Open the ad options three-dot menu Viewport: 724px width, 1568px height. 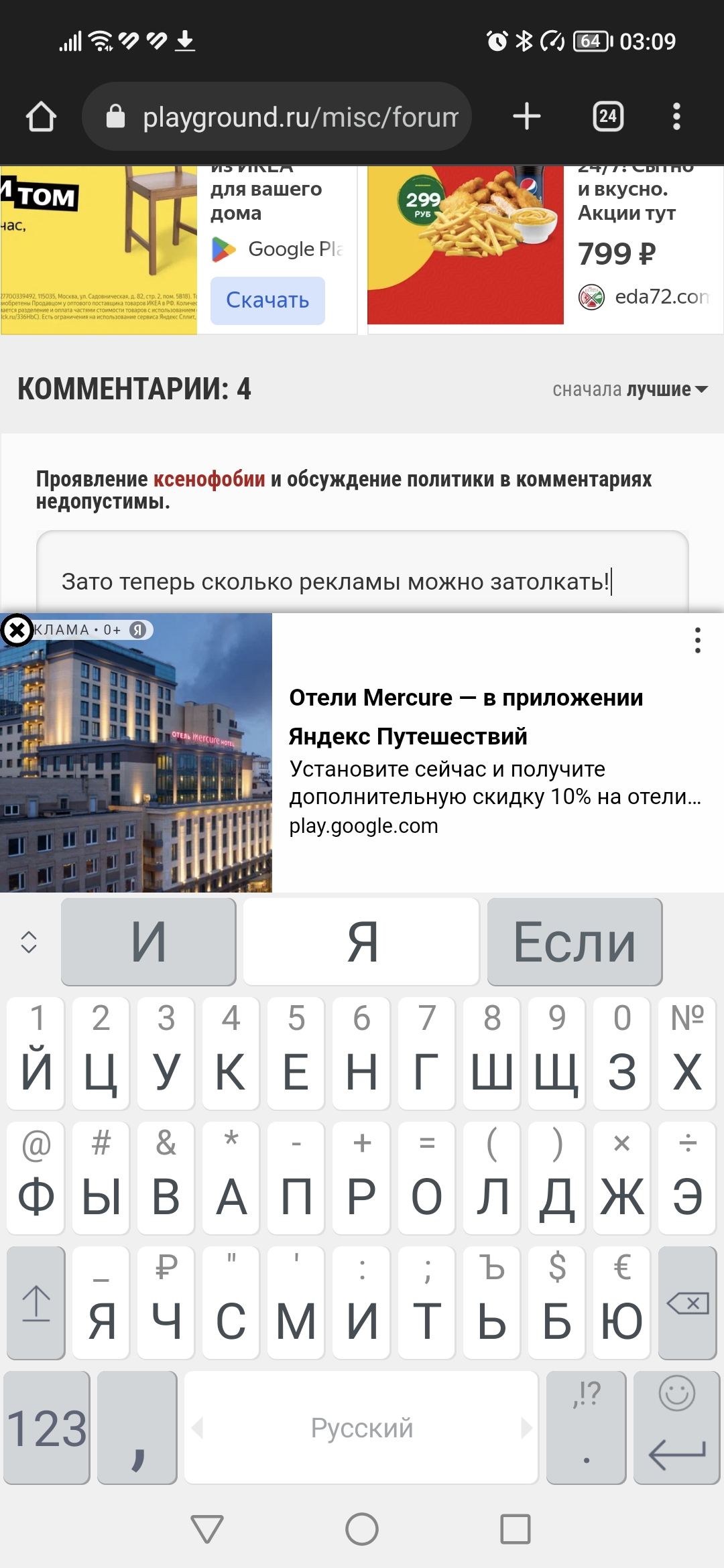[698, 641]
